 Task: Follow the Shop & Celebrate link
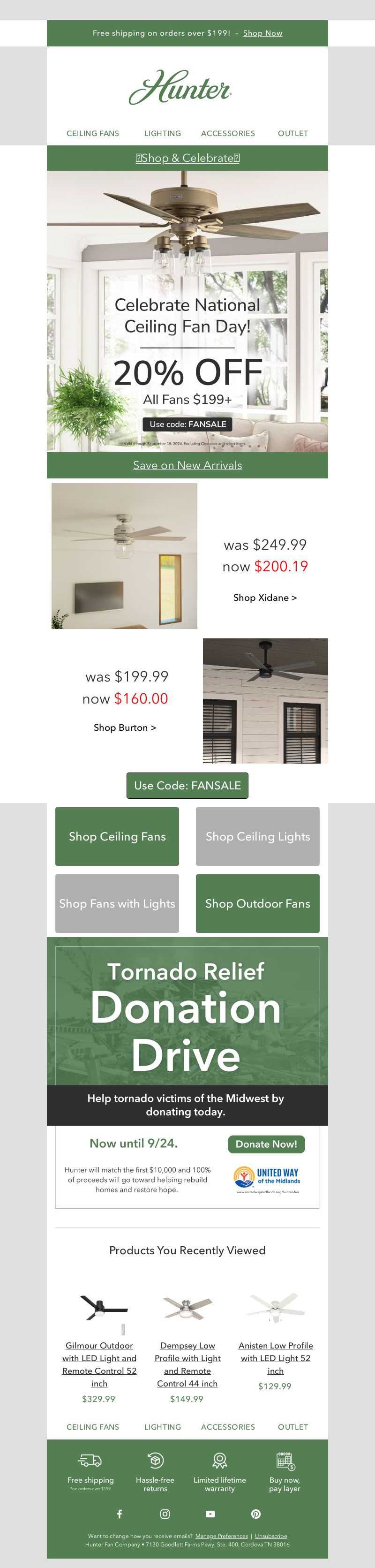click(187, 158)
